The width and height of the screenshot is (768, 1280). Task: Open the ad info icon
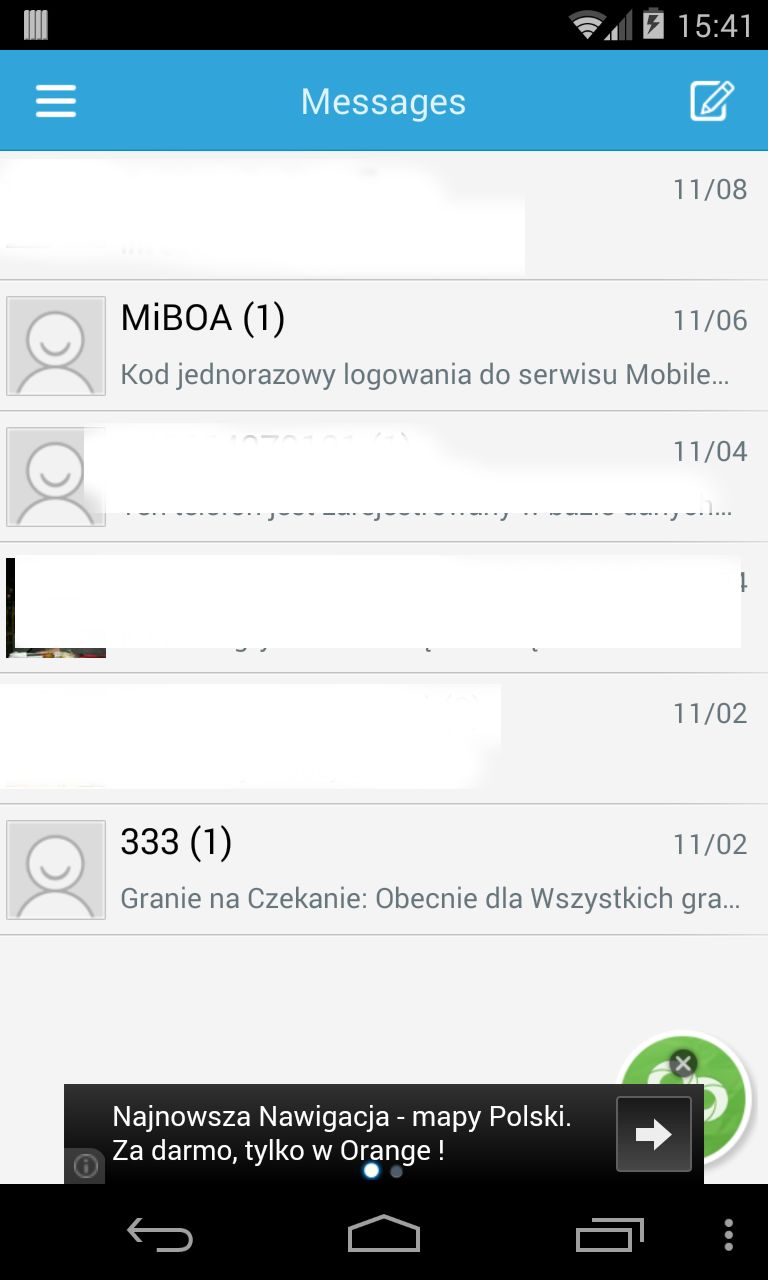pyautogui.click(x=86, y=1166)
